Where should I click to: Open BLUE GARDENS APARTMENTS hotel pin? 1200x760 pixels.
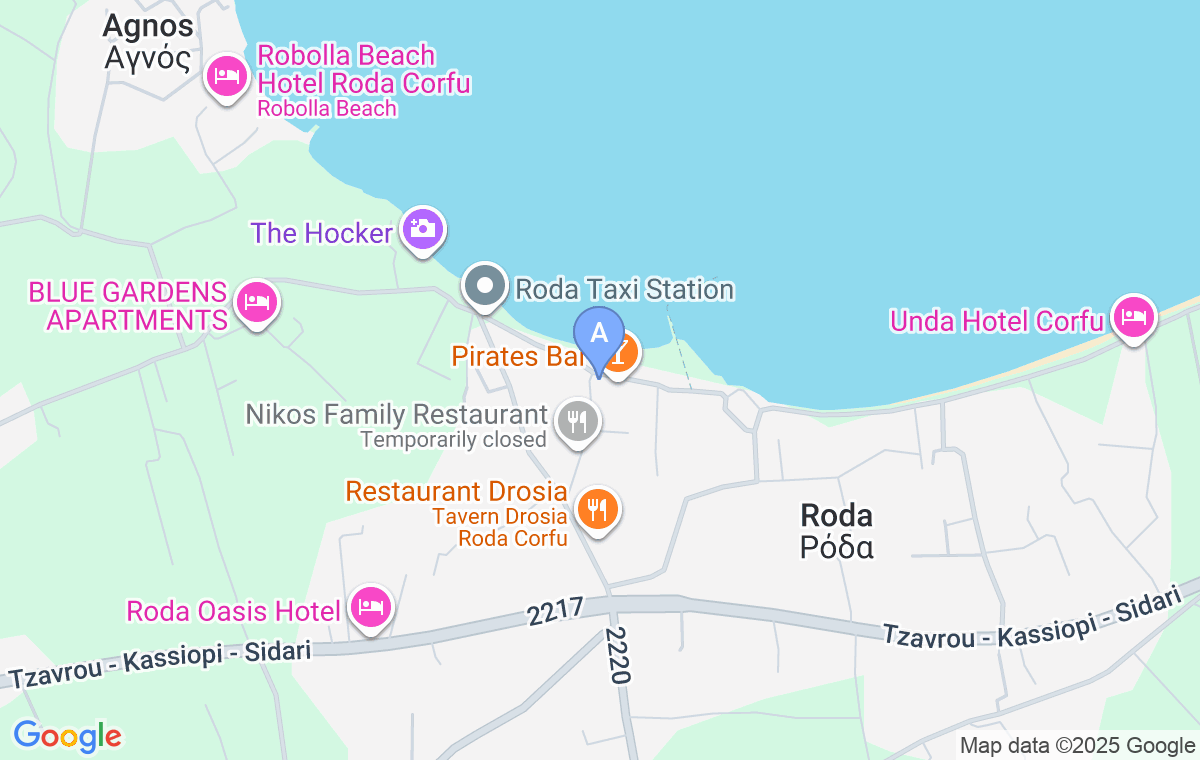[x=257, y=301]
